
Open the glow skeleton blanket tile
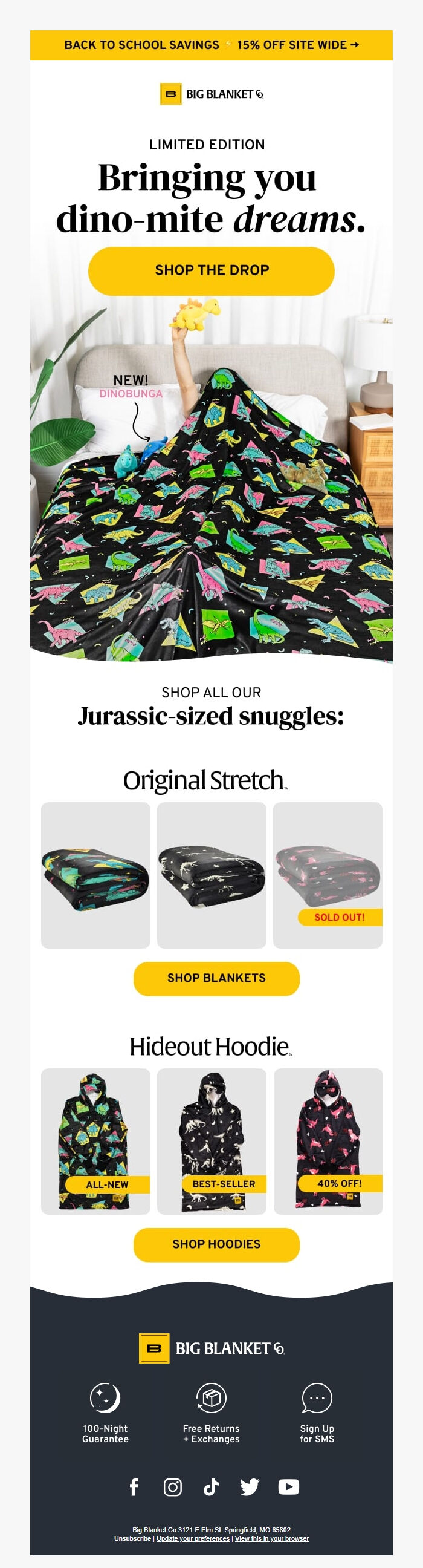coord(211,875)
